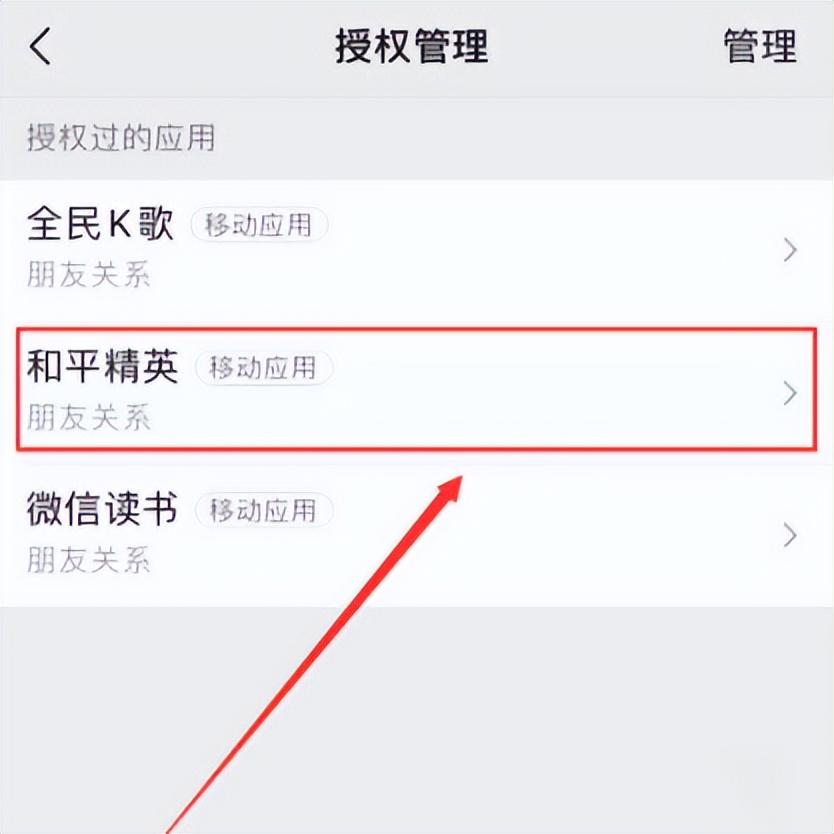Viewport: 834px width, 834px height.
Task: Go back from 授权管理 page
Action: point(40,47)
